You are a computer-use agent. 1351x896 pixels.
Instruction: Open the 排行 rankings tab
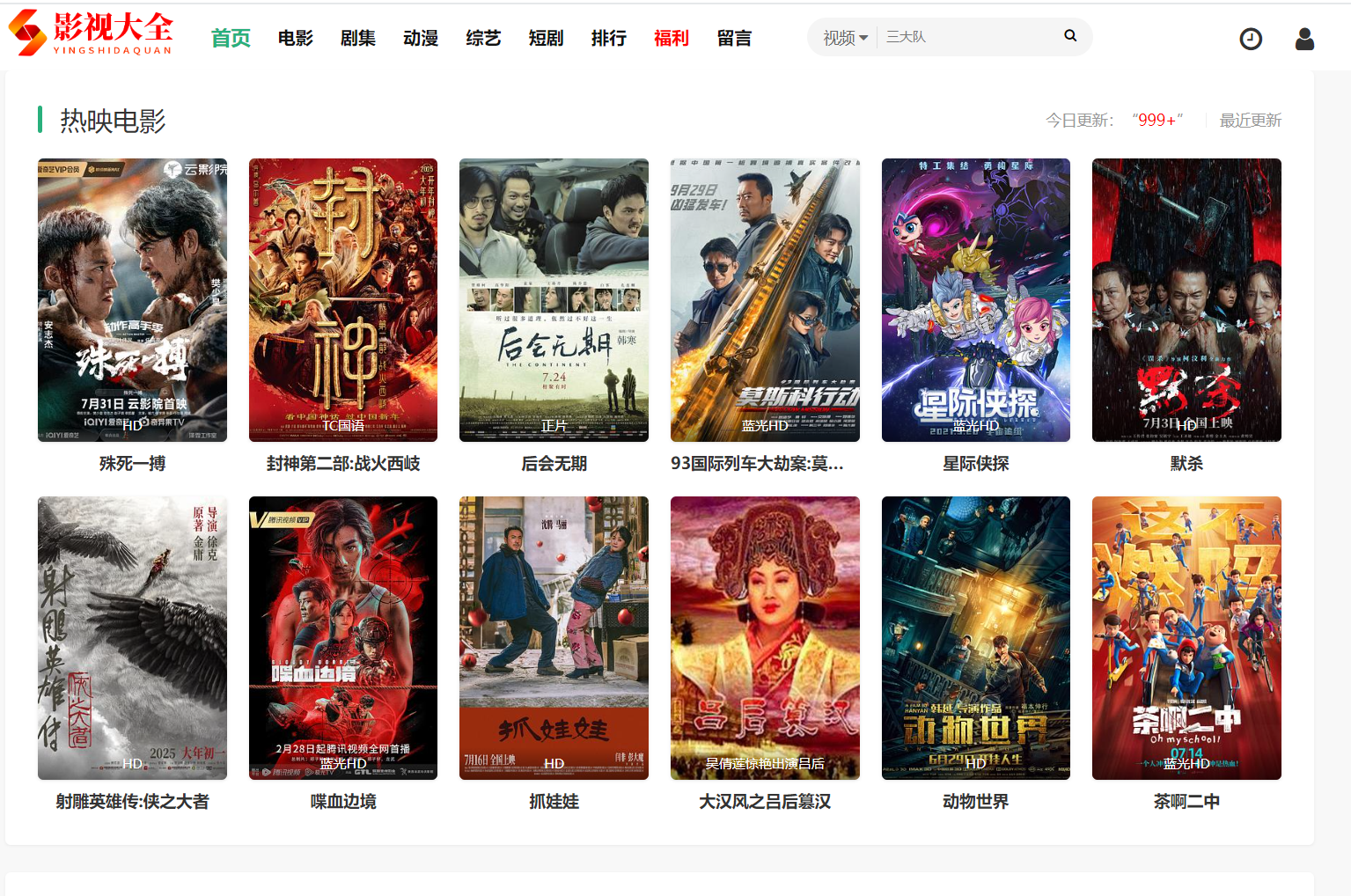coord(609,38)
